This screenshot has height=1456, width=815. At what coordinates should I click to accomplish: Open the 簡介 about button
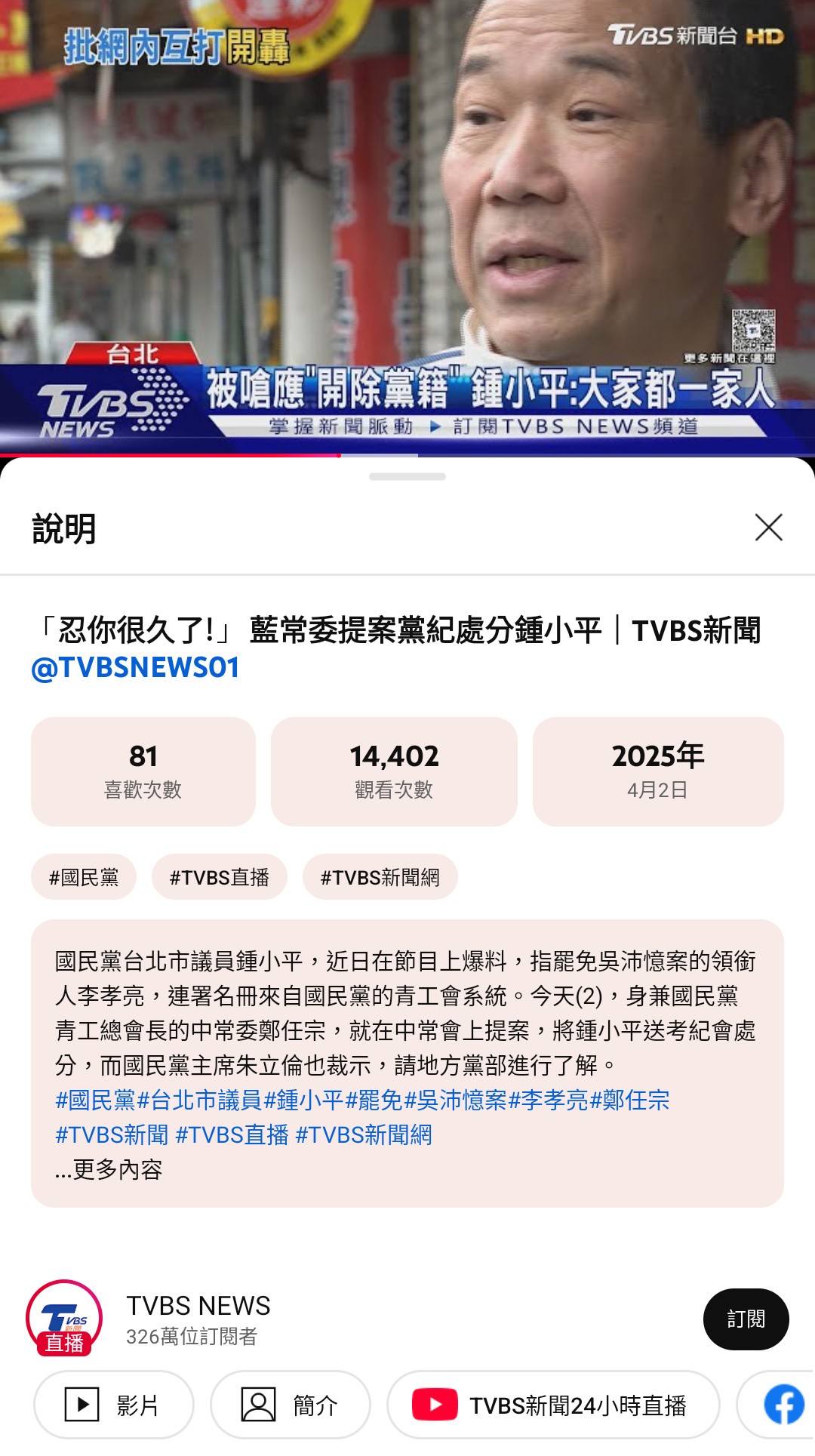pos(291,1405)
